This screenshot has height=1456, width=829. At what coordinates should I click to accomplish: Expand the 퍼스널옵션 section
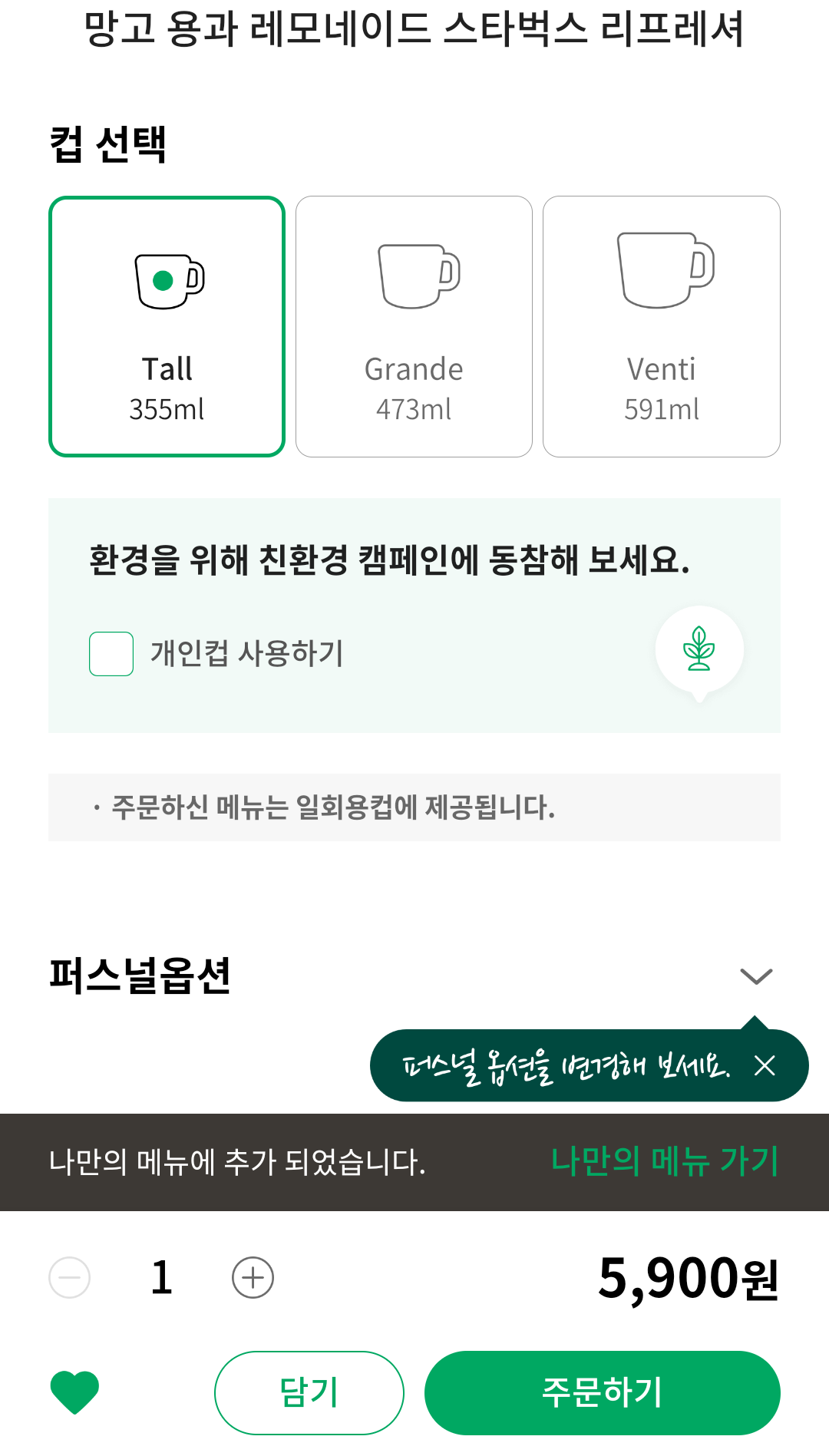[x=756, y=976]
